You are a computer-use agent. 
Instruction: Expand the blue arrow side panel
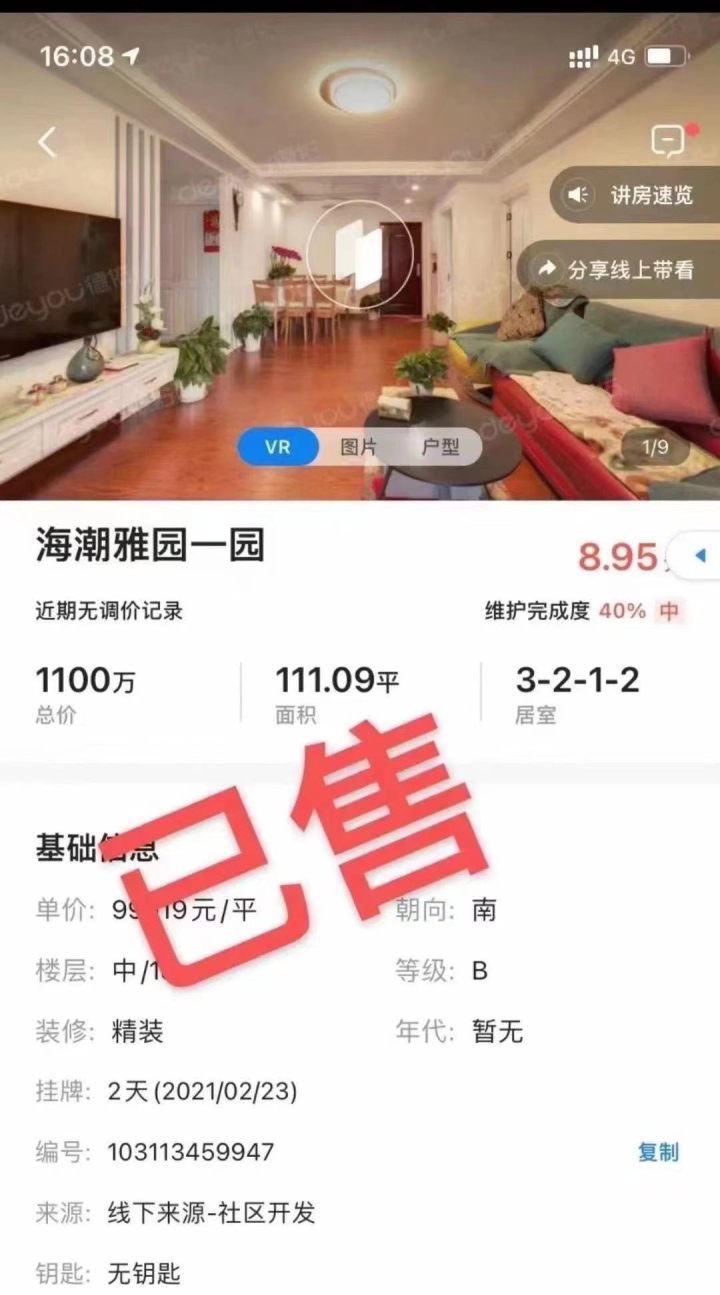[700, 555]
